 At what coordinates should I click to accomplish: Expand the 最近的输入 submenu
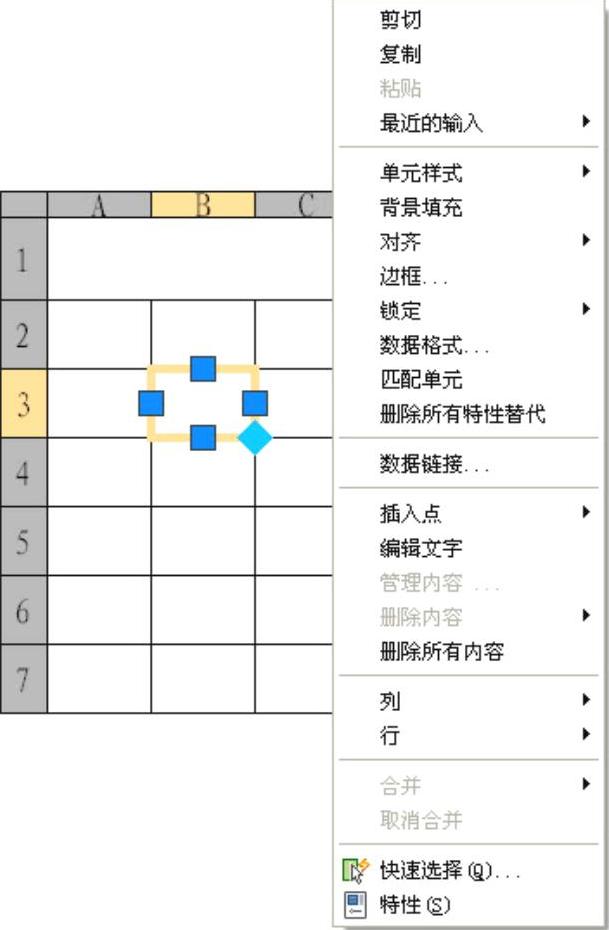click(x=431, y=123)
